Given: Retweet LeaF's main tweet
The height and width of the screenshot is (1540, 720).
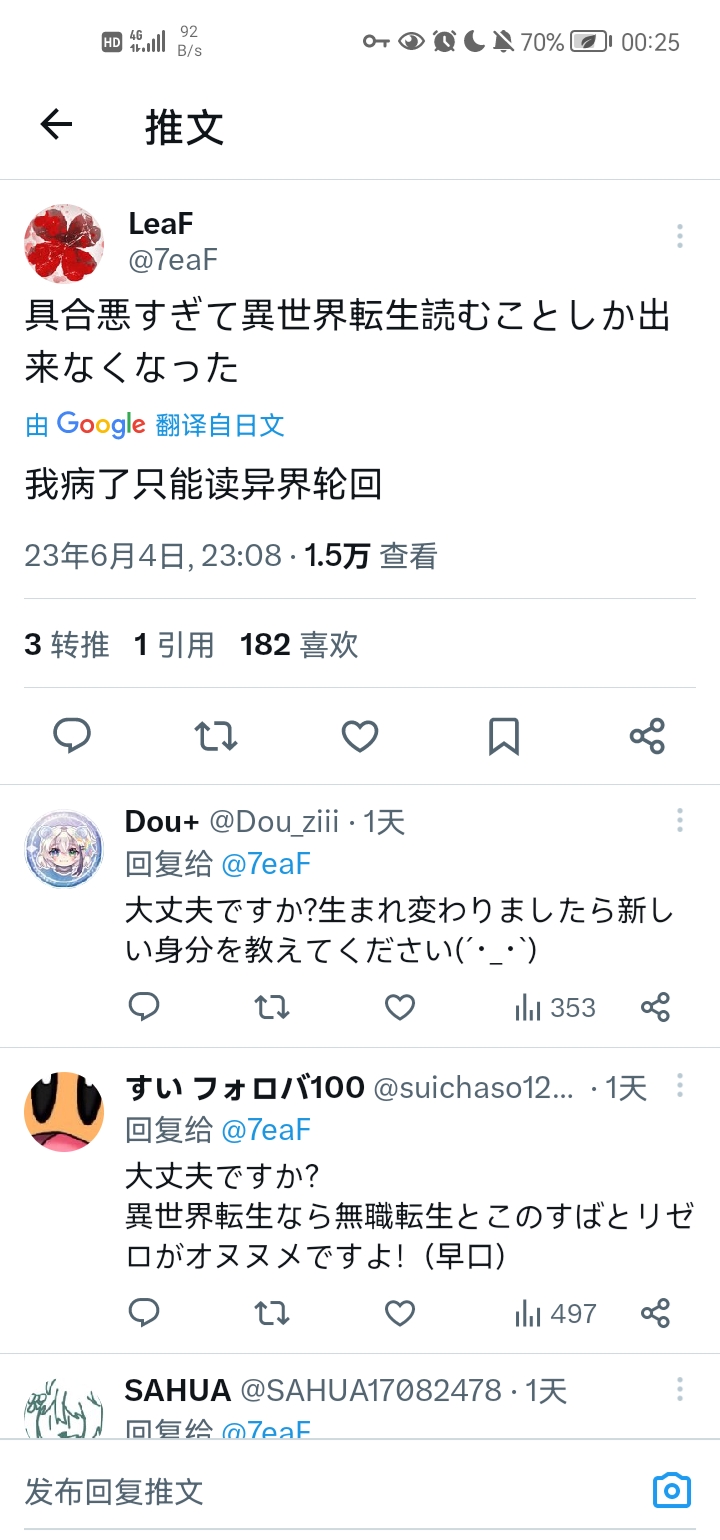Looking at the screenshot, I should tap(216, 737).
